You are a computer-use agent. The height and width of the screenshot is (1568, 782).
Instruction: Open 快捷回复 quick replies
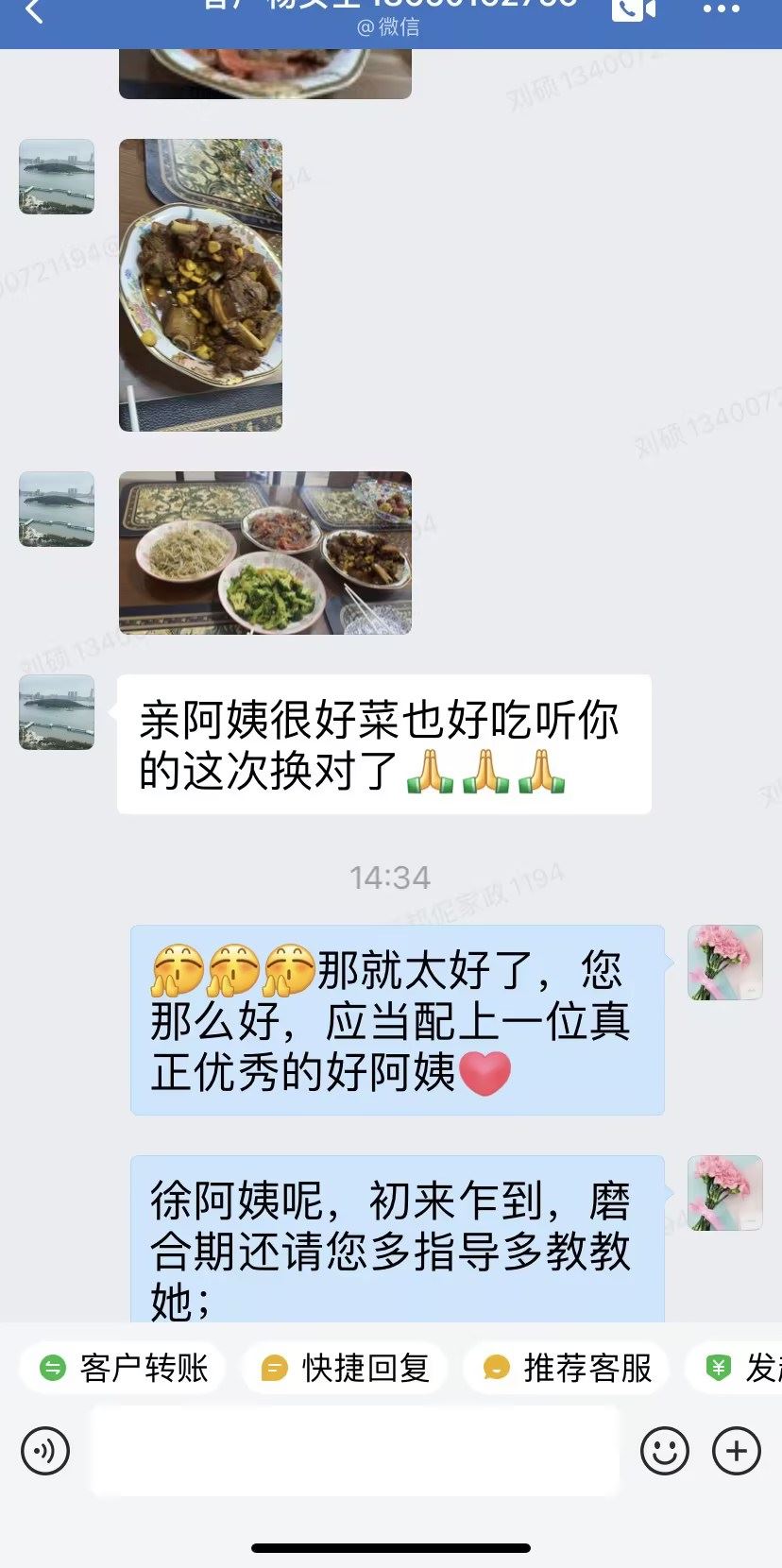click(345, 1367)
